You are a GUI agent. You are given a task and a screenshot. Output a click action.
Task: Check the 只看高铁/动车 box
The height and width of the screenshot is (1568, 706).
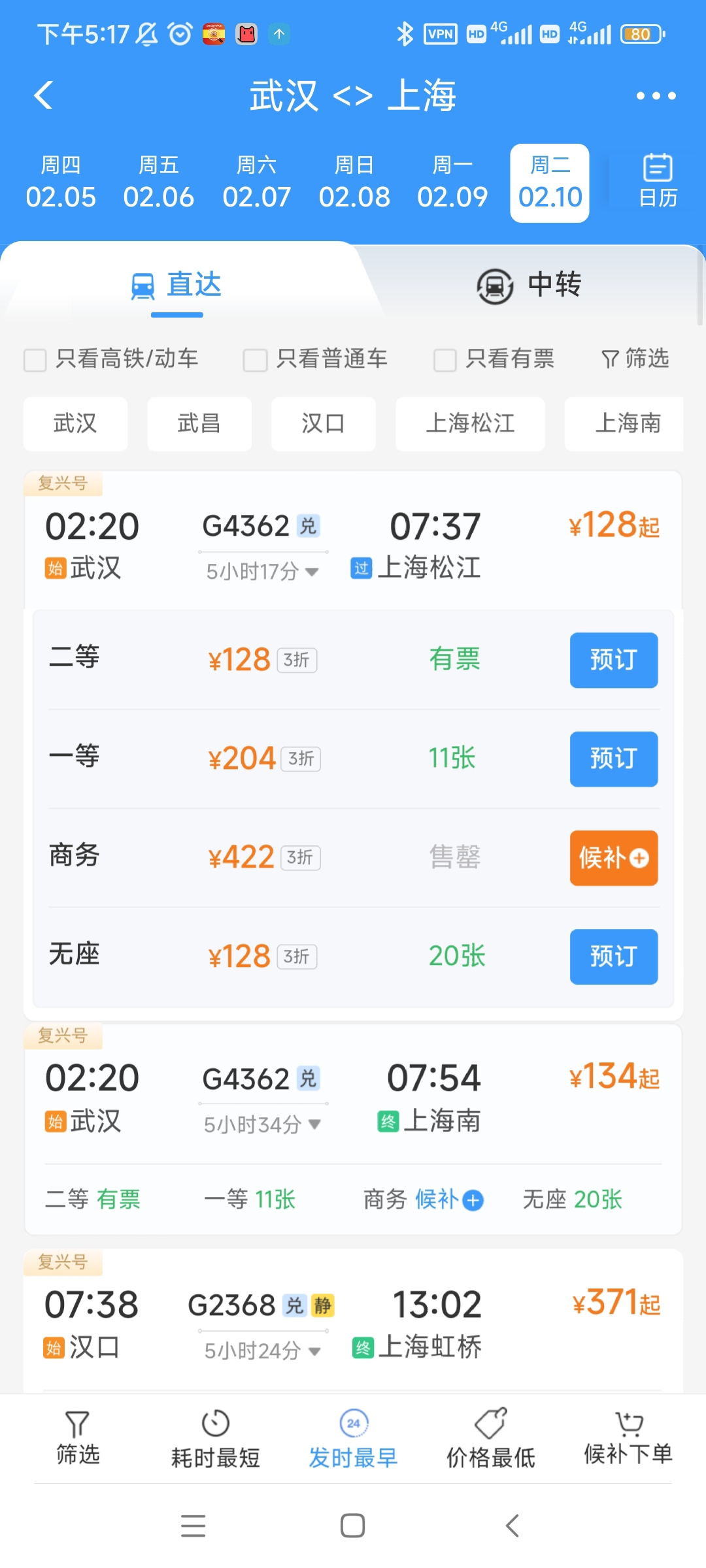coord(35,360)
